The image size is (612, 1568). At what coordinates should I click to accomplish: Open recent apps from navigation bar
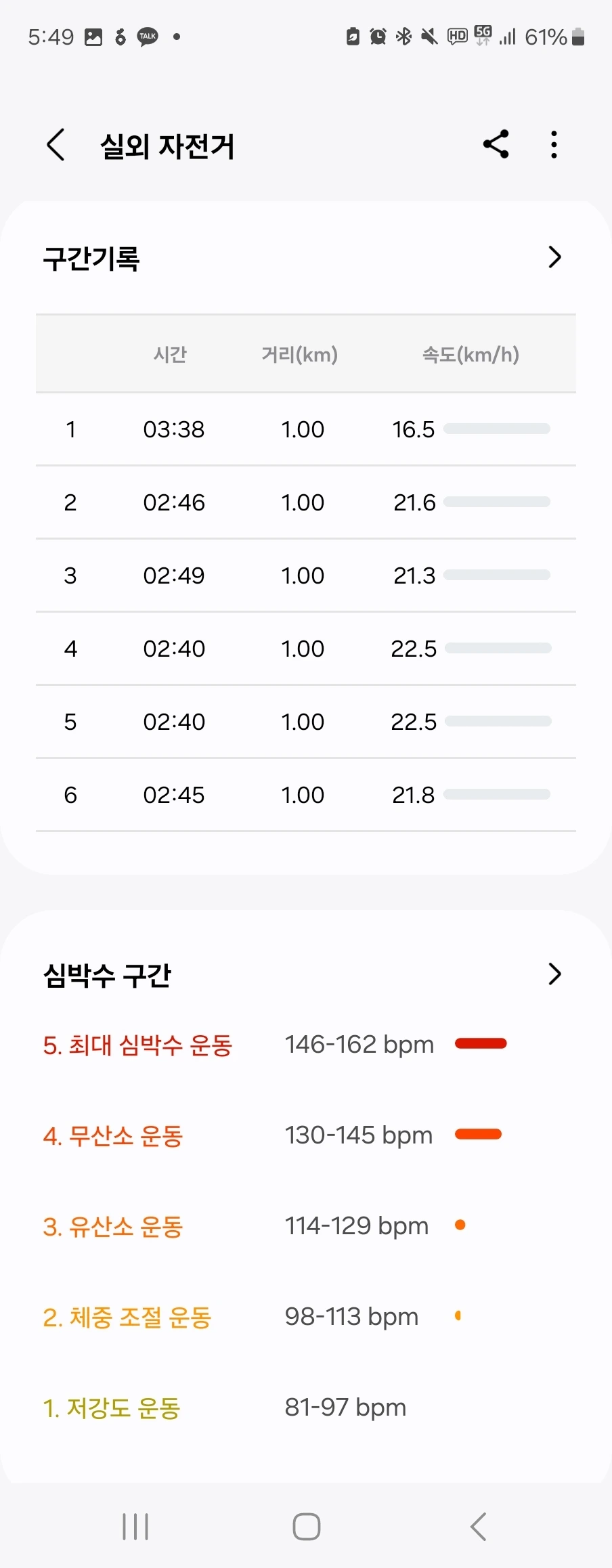coord(135,1526)
